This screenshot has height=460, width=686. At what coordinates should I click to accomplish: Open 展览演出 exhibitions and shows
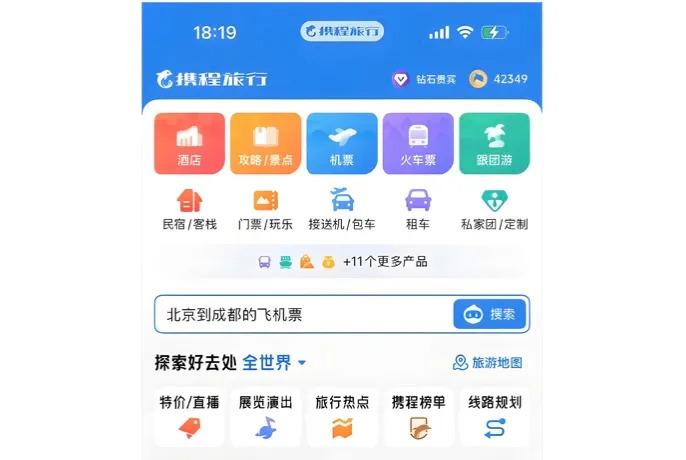tap(265, 416)
